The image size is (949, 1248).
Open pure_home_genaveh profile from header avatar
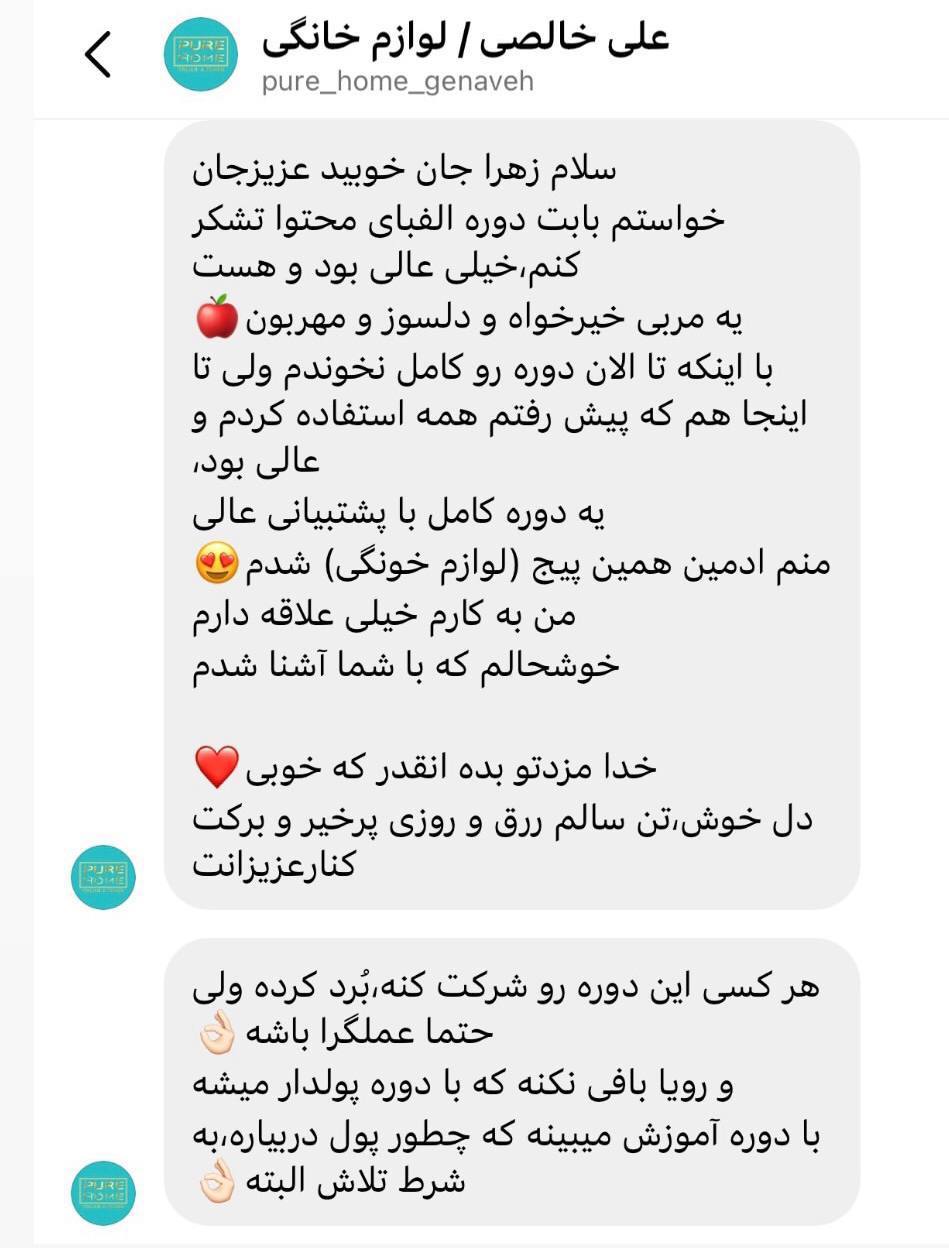click(201, 54)
